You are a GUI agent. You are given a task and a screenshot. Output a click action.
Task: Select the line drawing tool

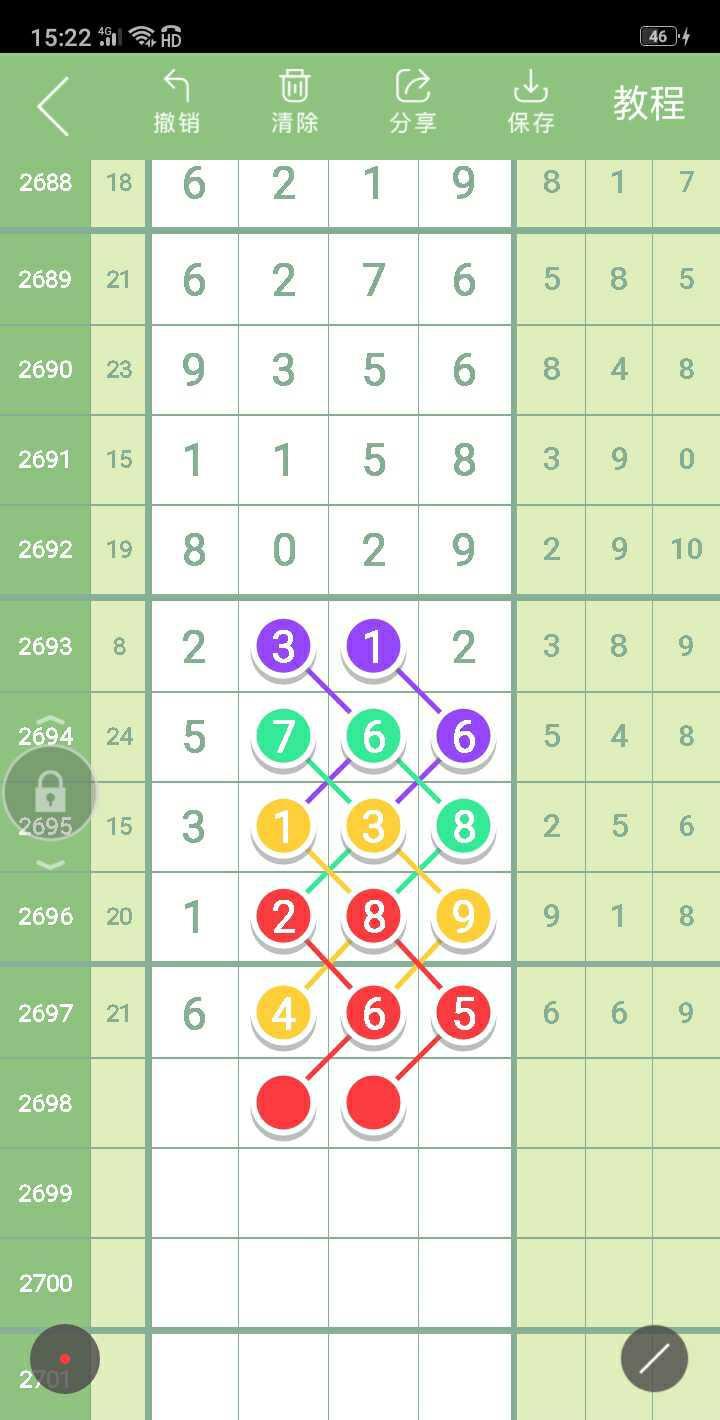655,1359
